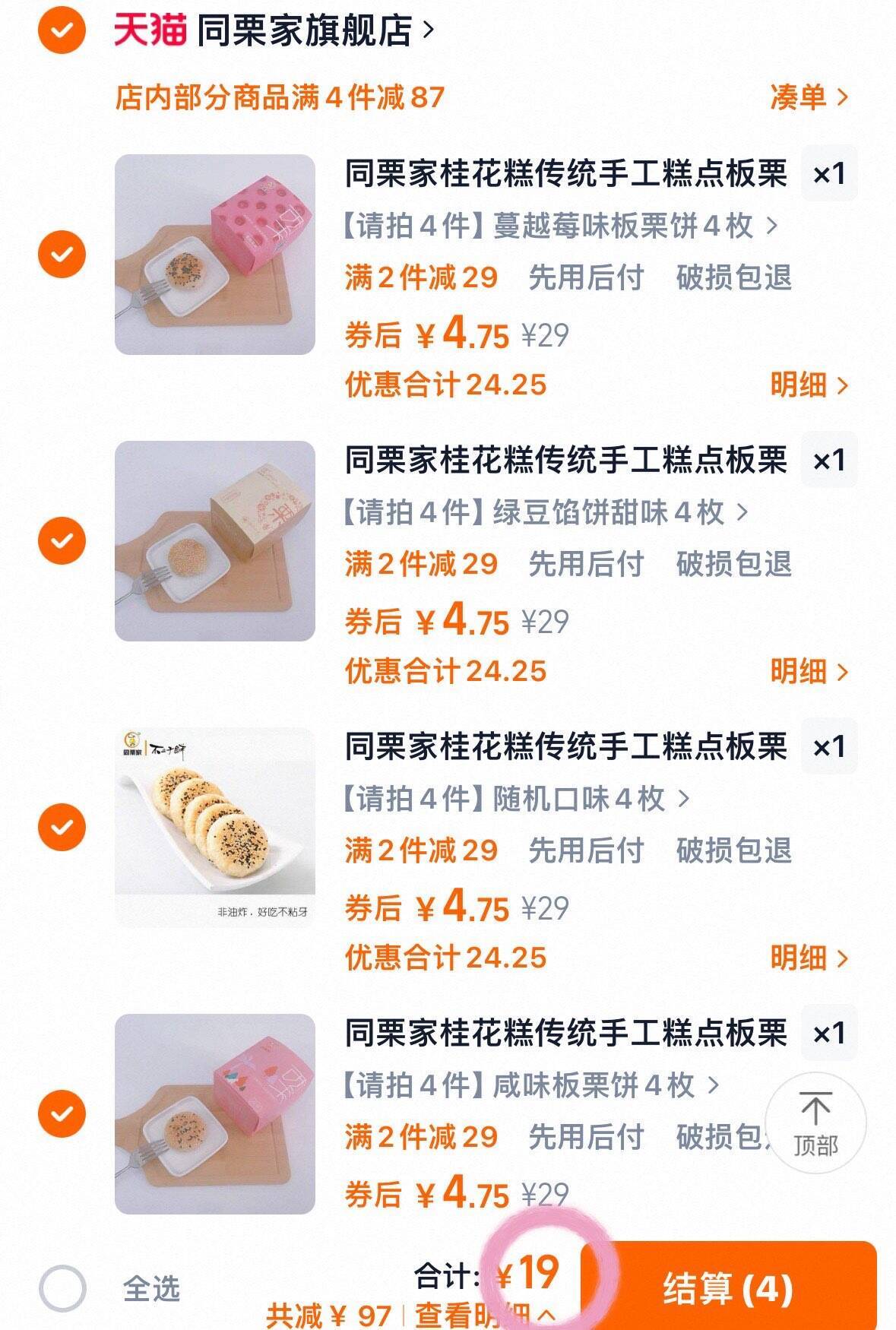896x1330 pixels.
Task: Click the orange checkmark icon beside the store name
Action: (63, 31)
